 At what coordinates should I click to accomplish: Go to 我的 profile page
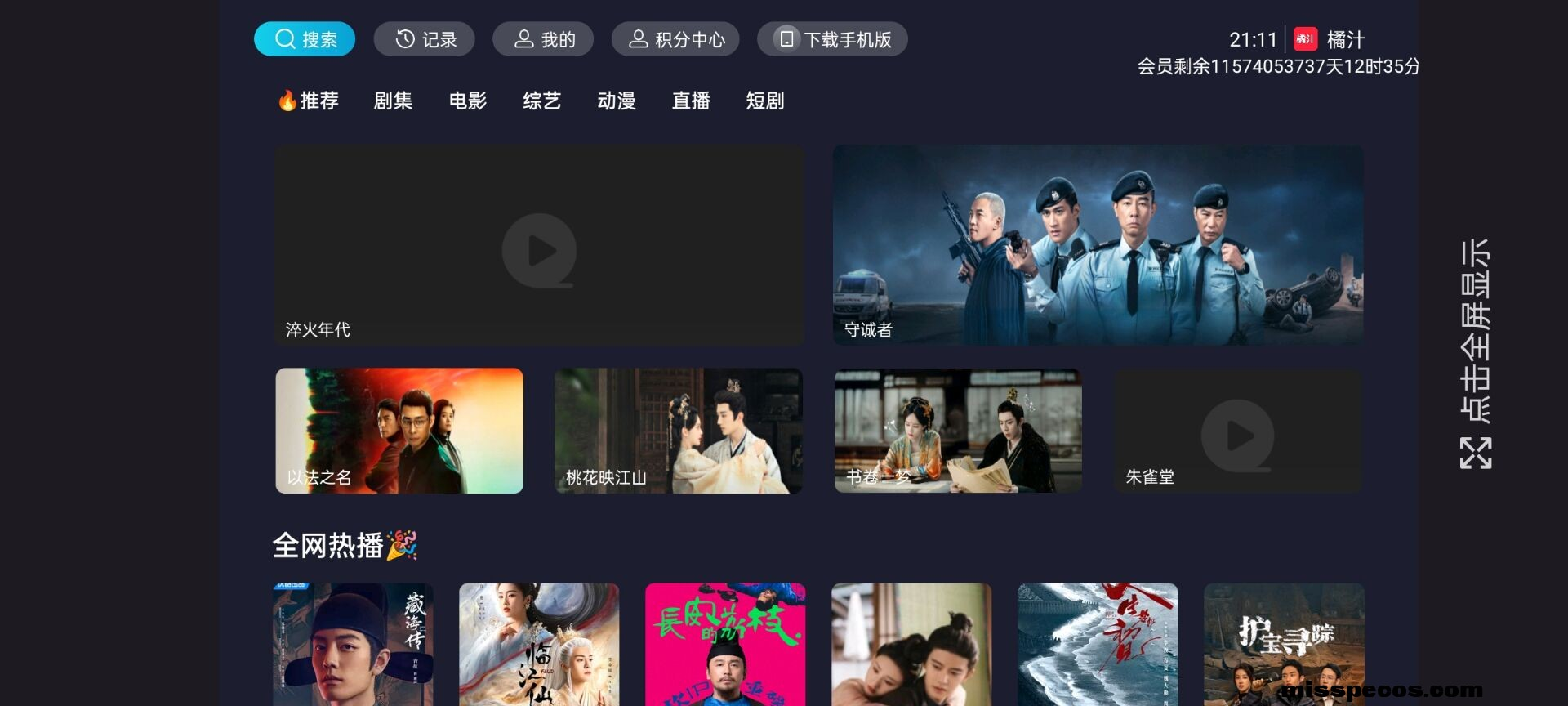pyautogui.click(x=543, y=39)
